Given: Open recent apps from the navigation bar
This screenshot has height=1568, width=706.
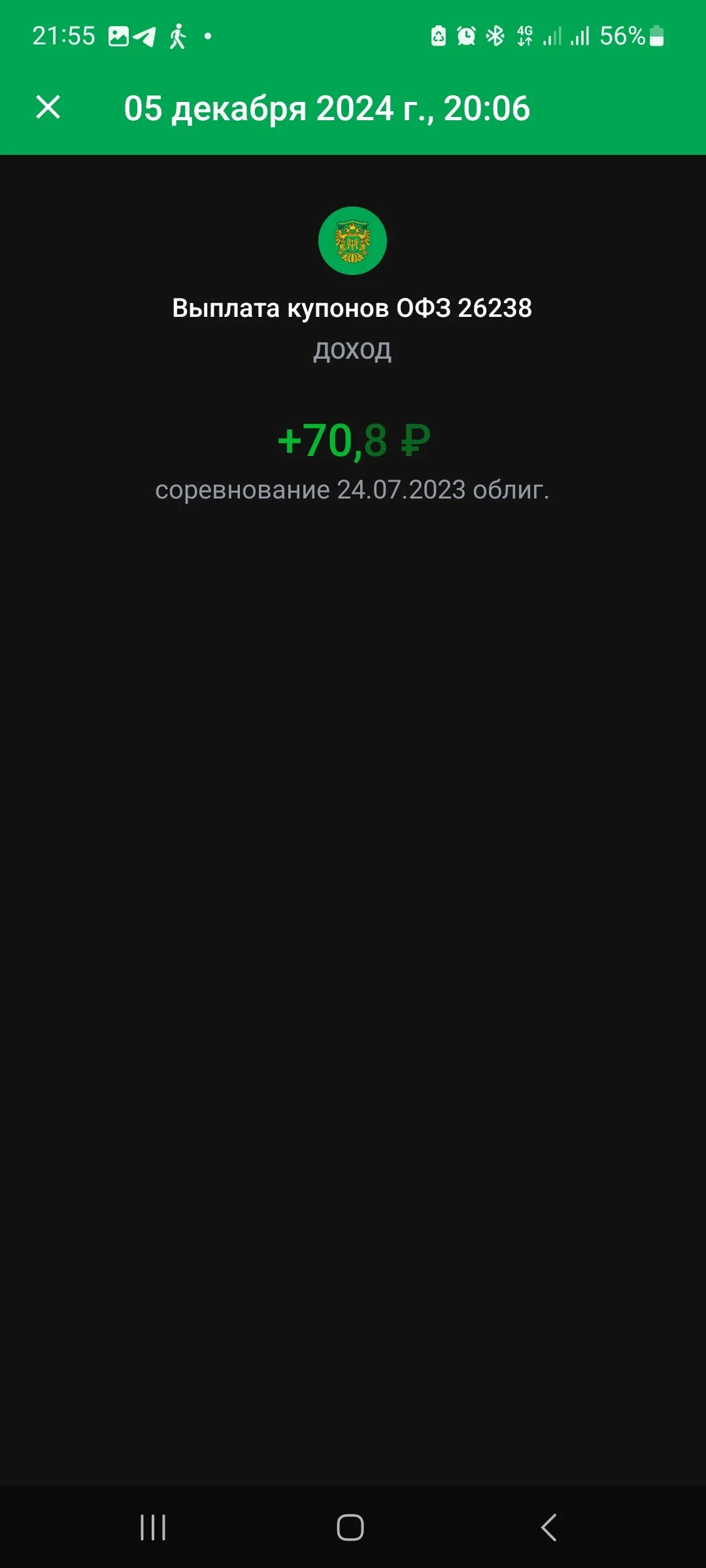Looking at the screenshot, I should (x=153, y=1527).
